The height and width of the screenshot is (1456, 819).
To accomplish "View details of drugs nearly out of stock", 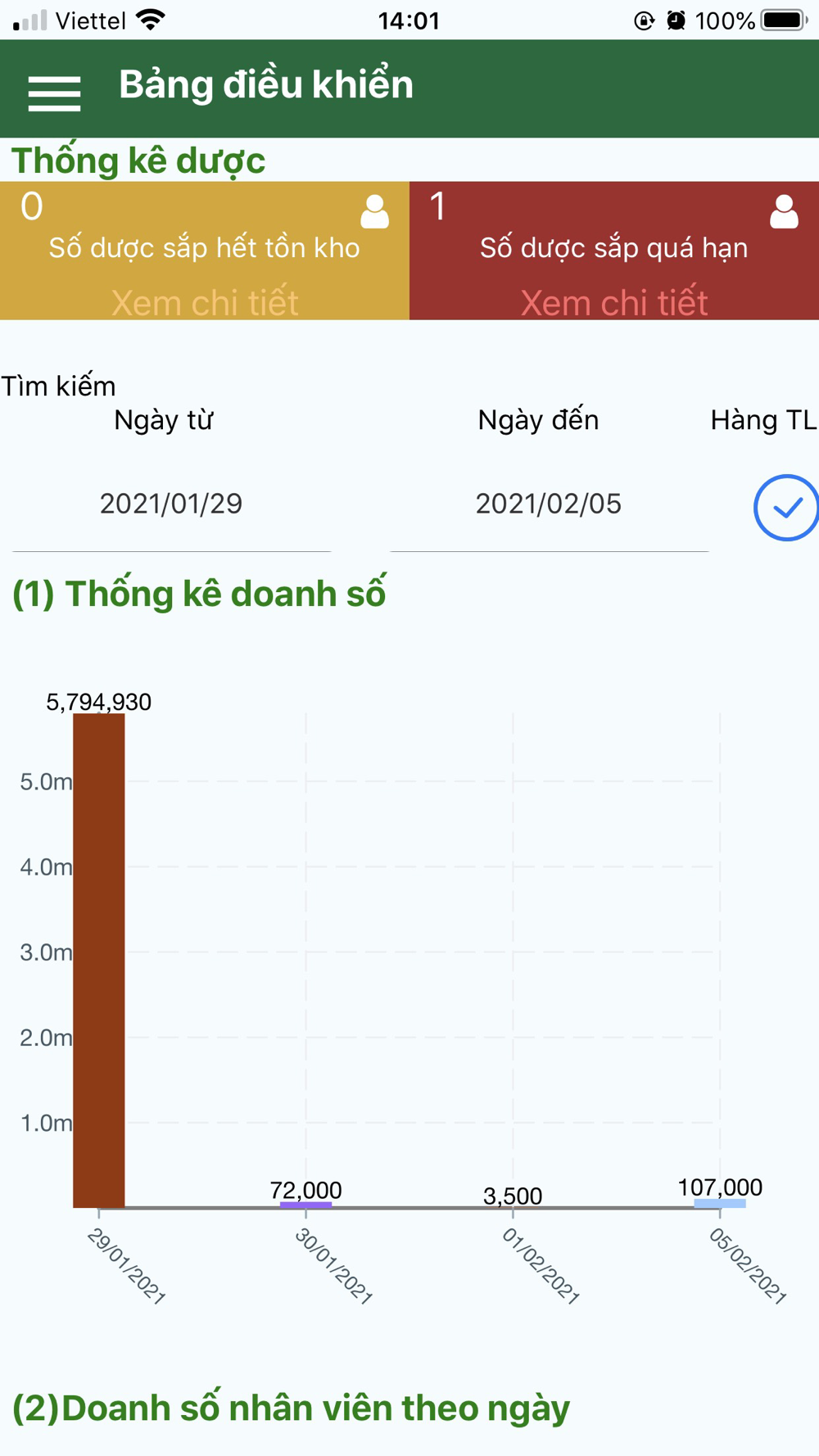I will pos(205,303).
